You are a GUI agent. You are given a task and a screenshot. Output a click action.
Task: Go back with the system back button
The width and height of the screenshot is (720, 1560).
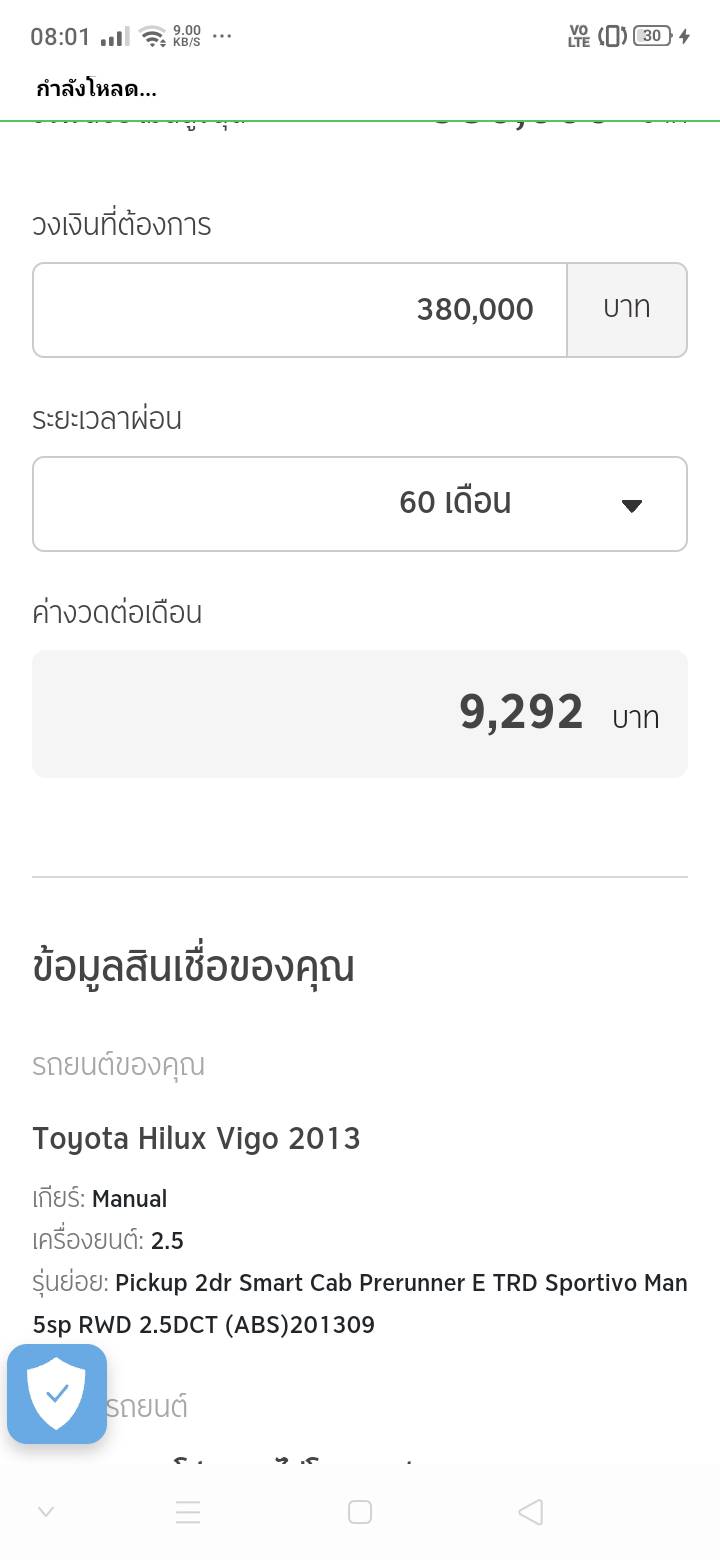[x=531, y=1512]
